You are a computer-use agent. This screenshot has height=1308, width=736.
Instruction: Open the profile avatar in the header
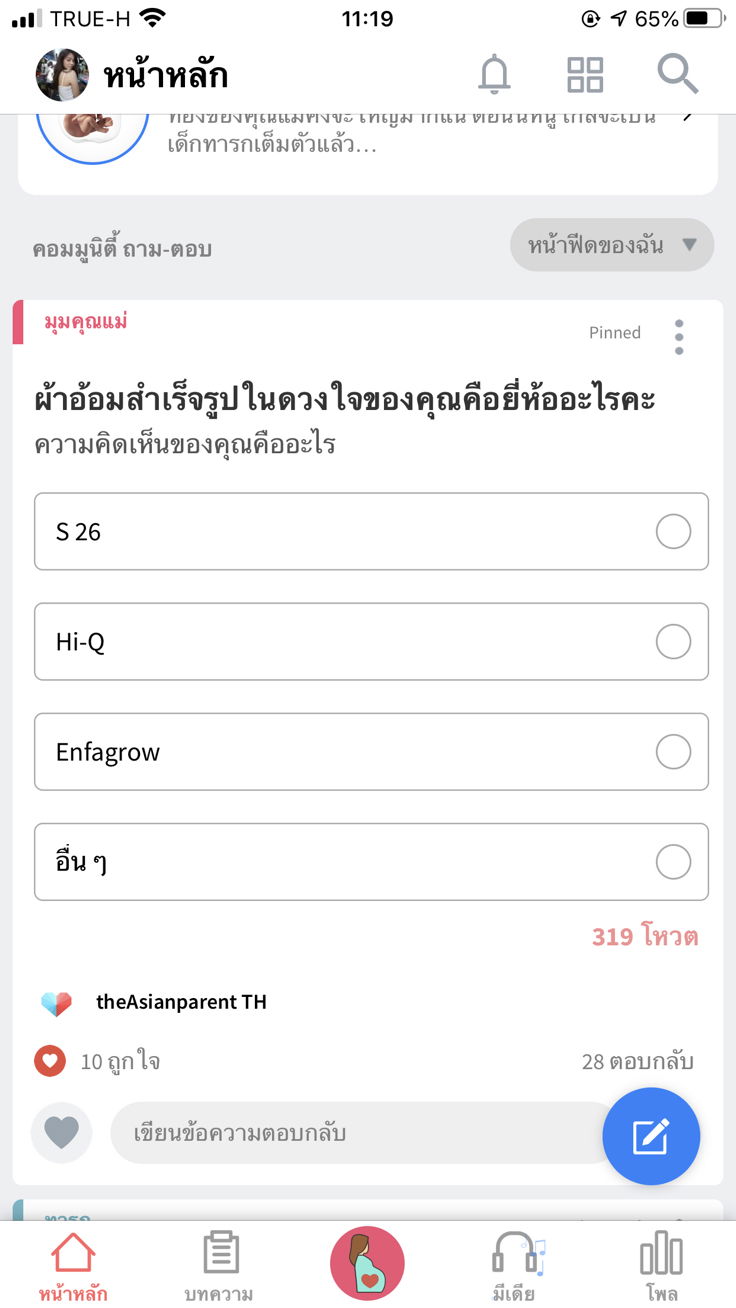pos(62,75)
